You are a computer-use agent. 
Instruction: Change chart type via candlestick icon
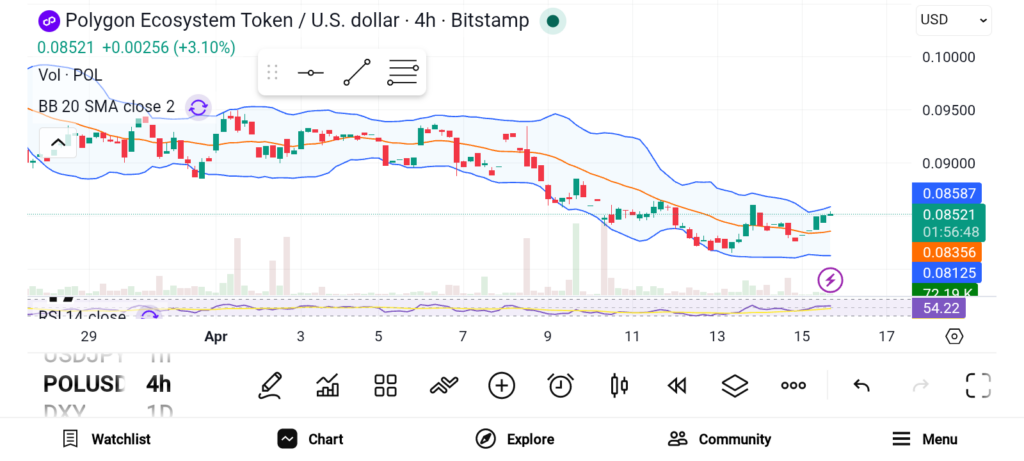[x=618, y=385]
